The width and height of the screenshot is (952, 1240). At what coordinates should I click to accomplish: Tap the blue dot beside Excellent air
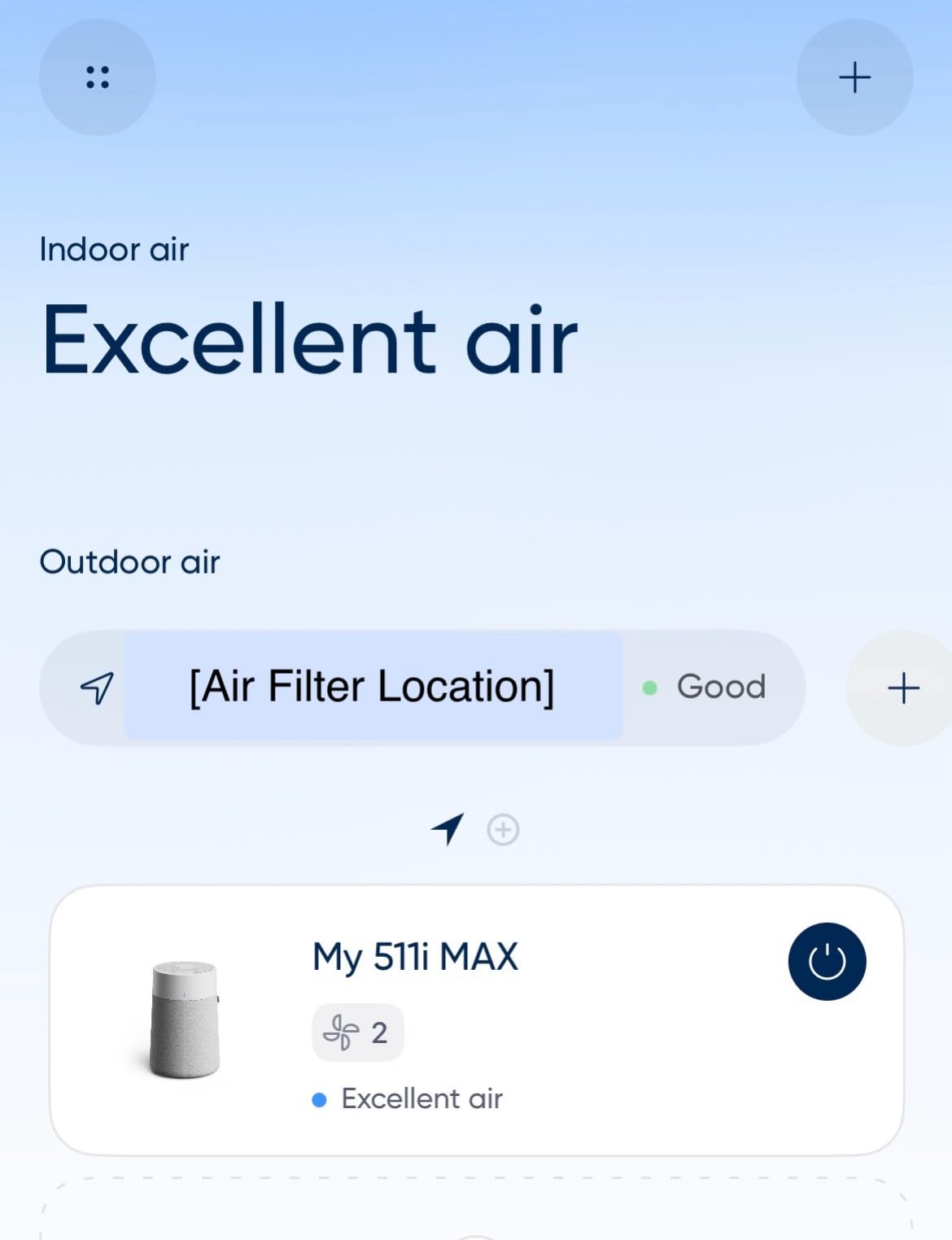[318, 1098]
